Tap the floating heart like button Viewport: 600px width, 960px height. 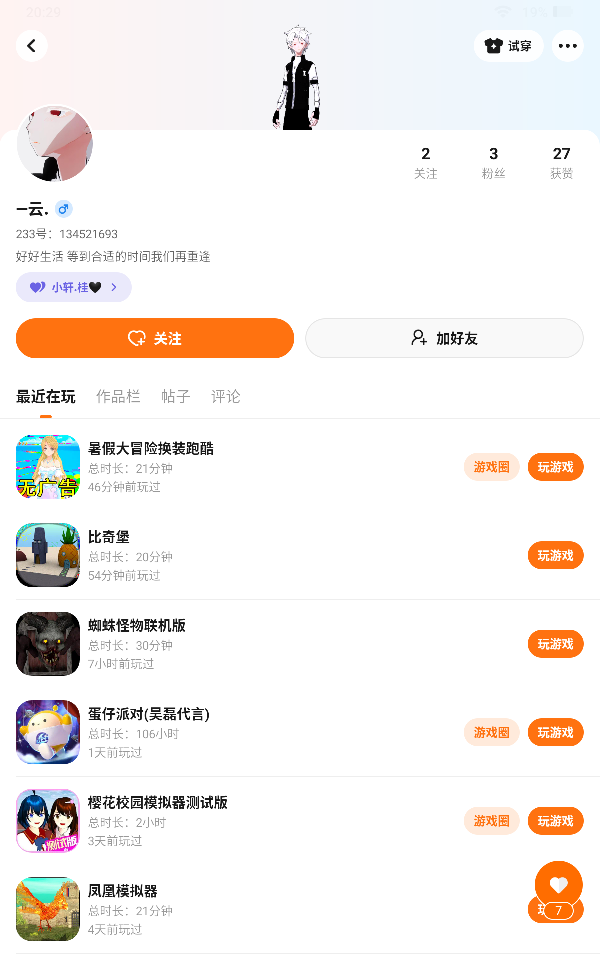(558, 884)
